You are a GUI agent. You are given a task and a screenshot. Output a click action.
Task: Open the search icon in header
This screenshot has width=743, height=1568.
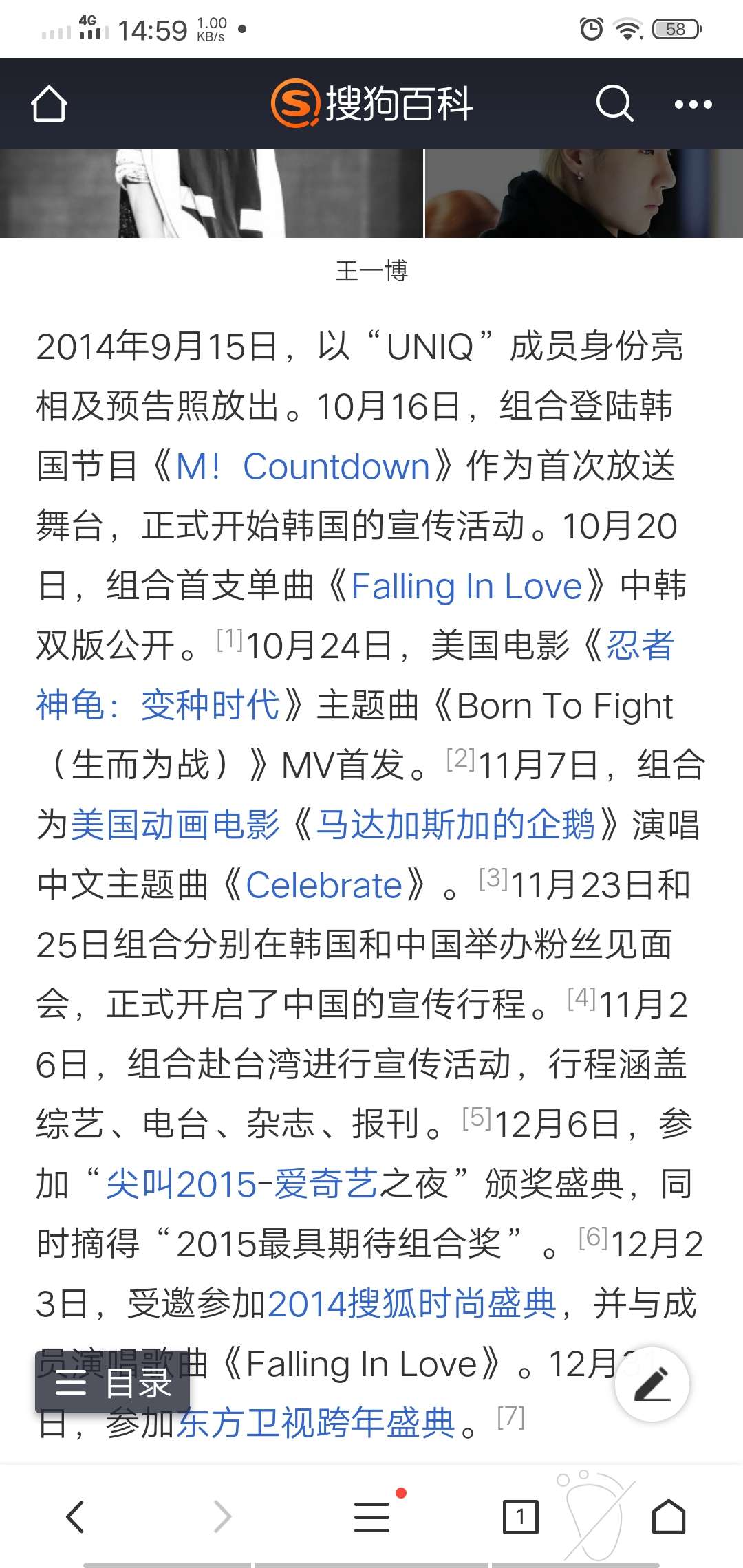click(x=614, y=105)
